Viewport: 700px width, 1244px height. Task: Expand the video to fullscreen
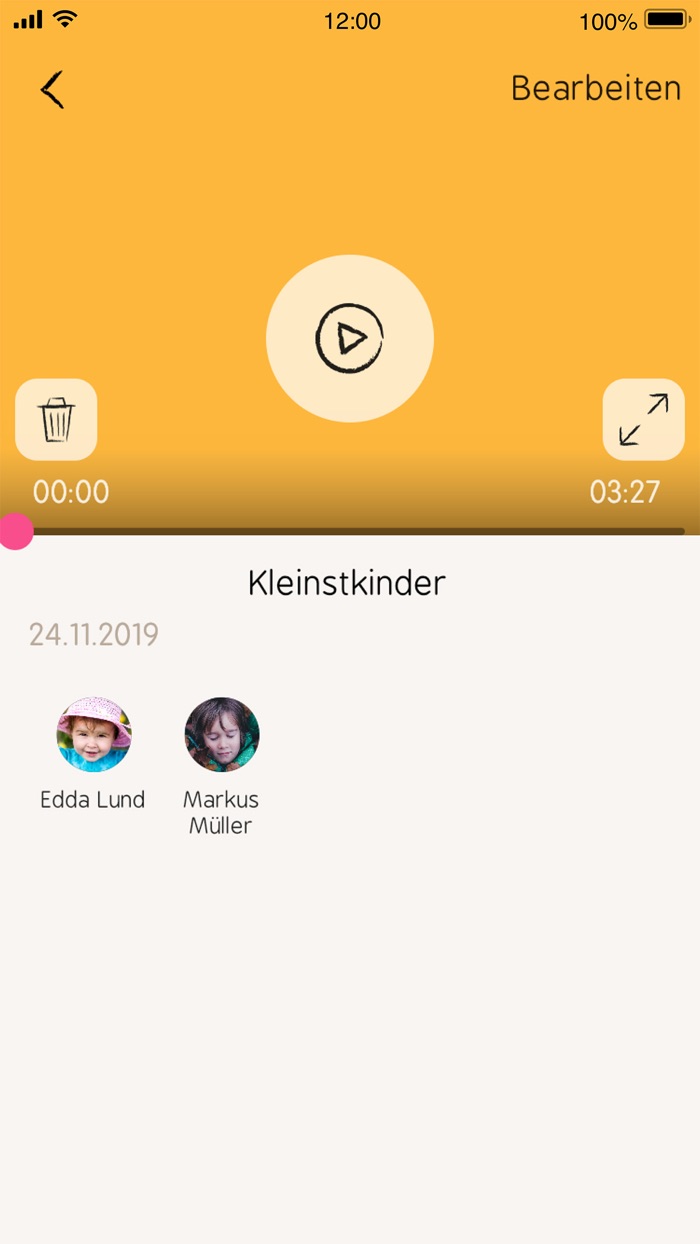(x=643, y=419)
